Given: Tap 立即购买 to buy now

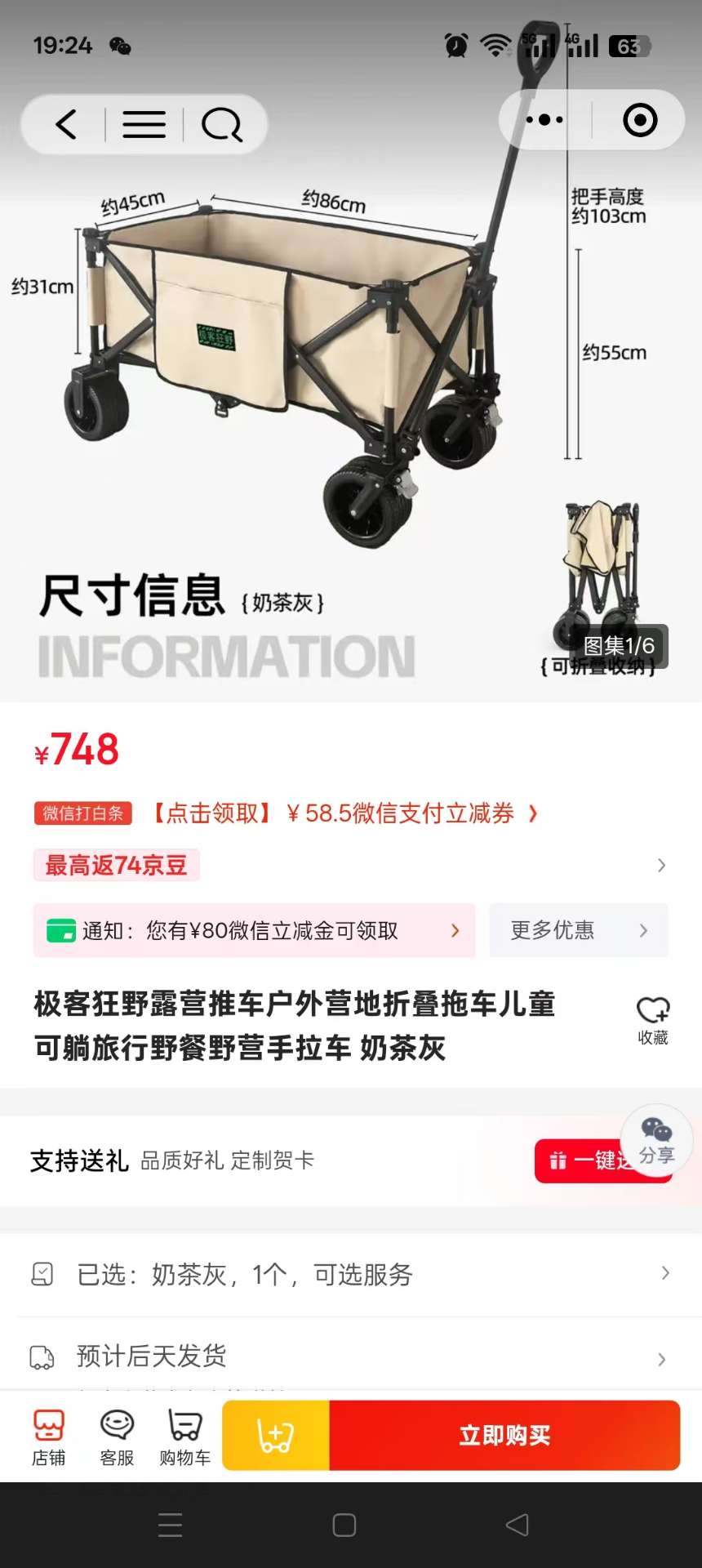Looking at the screenshot, I should coord(504,1436).
